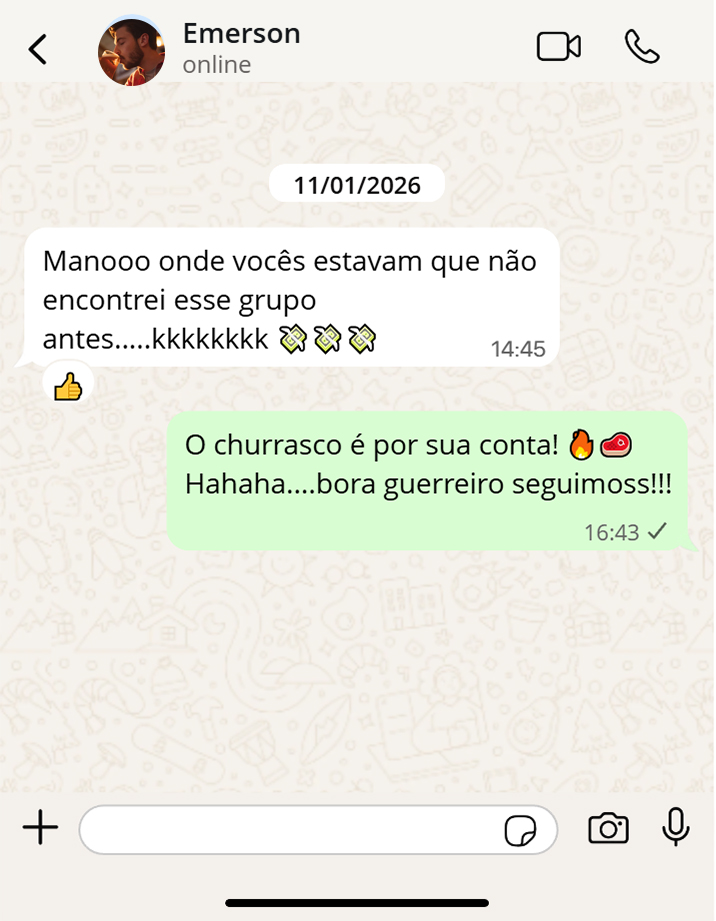The width and height of the screenshot is (716, 921).
Task: Start a voice call with Emerson
Action: click(641, 47)
